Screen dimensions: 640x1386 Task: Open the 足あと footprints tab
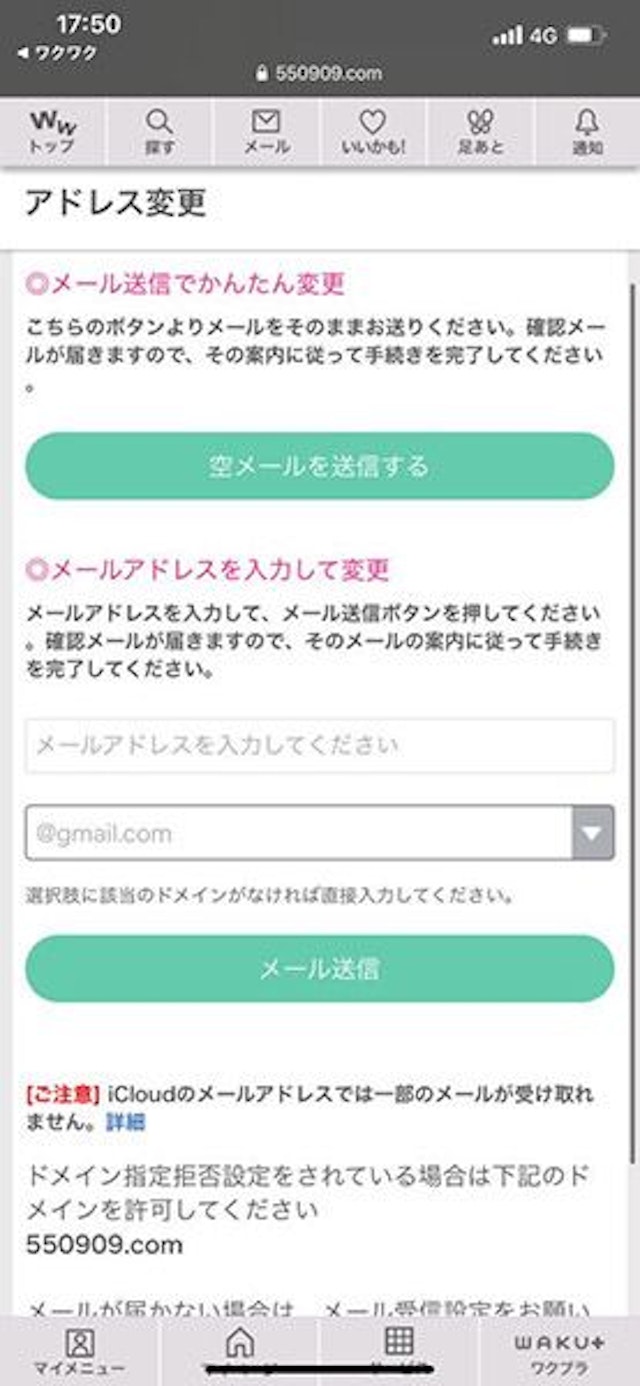tap(480, 133)
